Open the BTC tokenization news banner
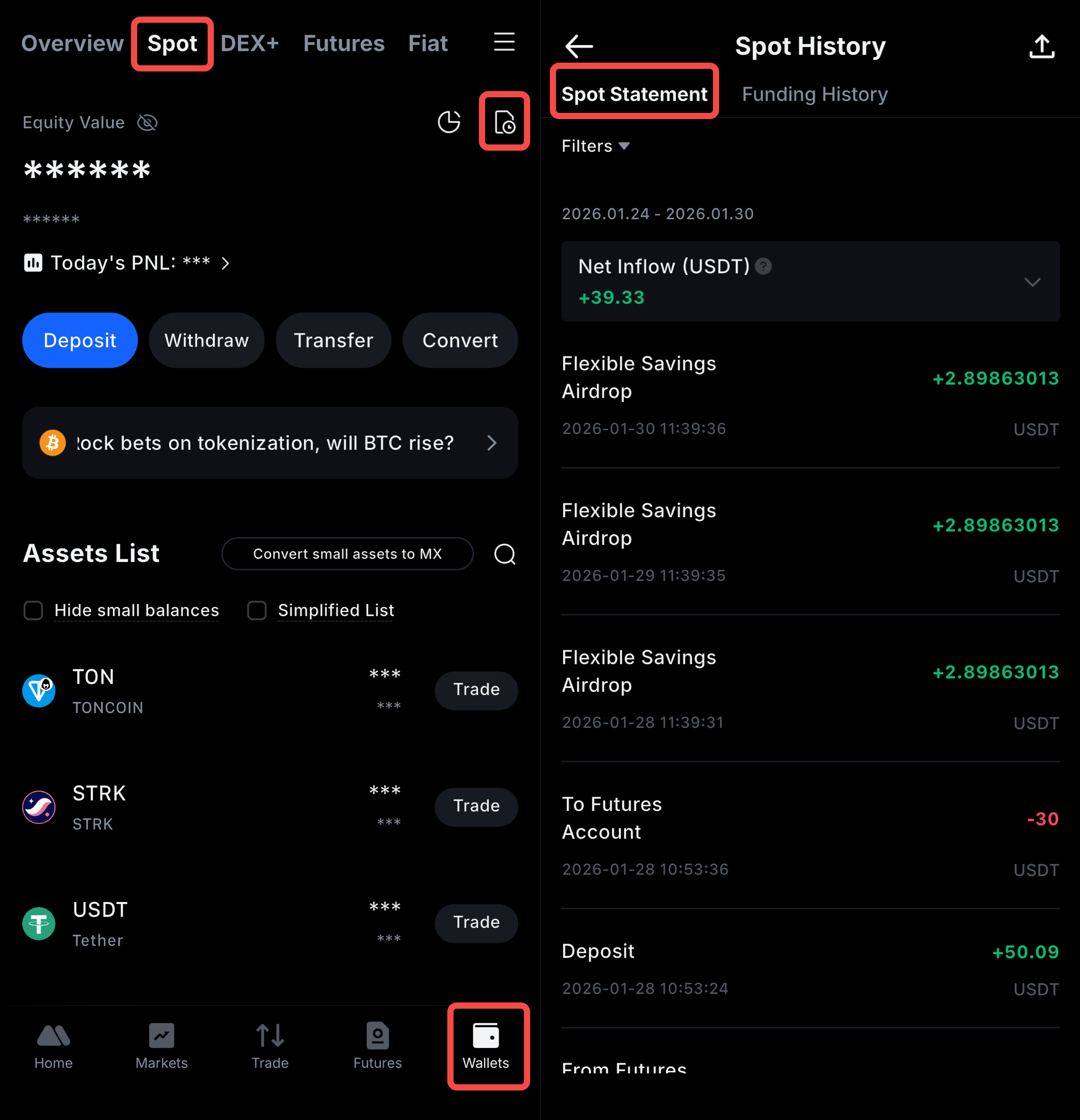Screen dimensions: 1080x1120 coord(270,443)
